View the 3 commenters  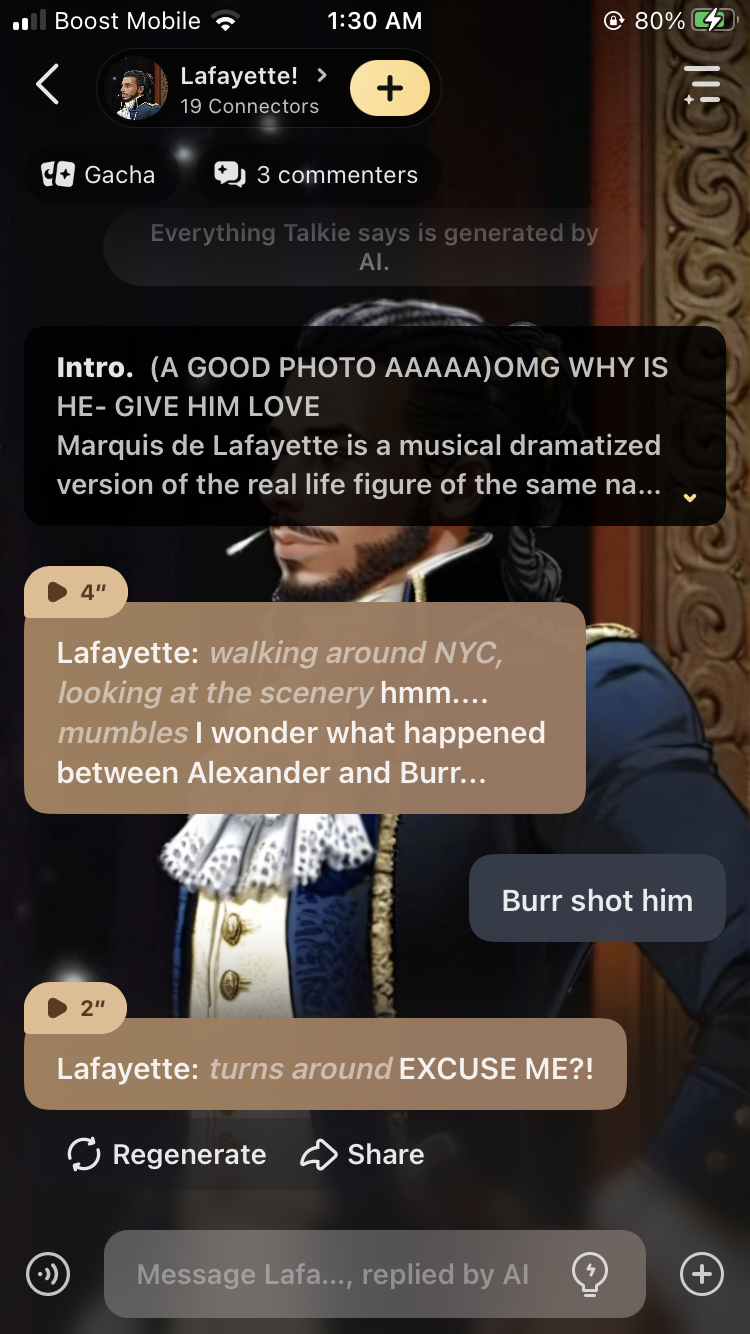[x=317, y=175]
